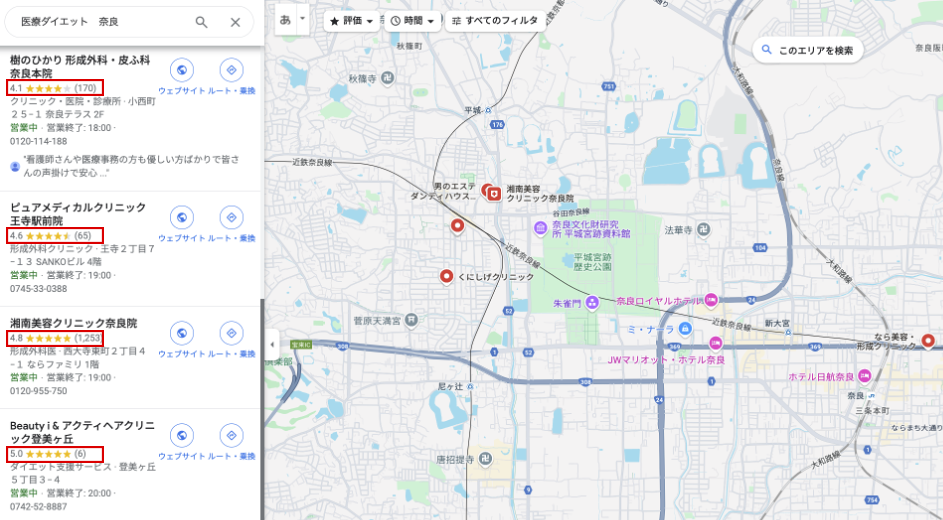Open the 時間 hours filter dropdown
Viewport: 943px width, 520px height.
pos(413,20)
